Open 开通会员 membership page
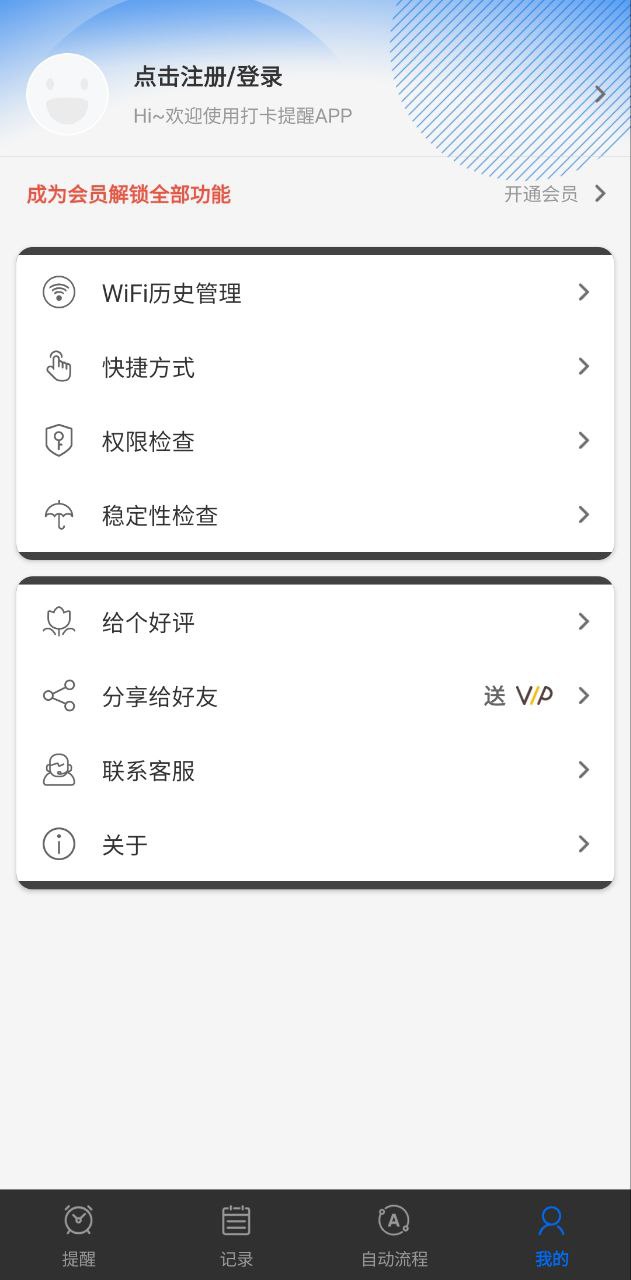This screenshot has height=1280, width=631. (554, 194)
